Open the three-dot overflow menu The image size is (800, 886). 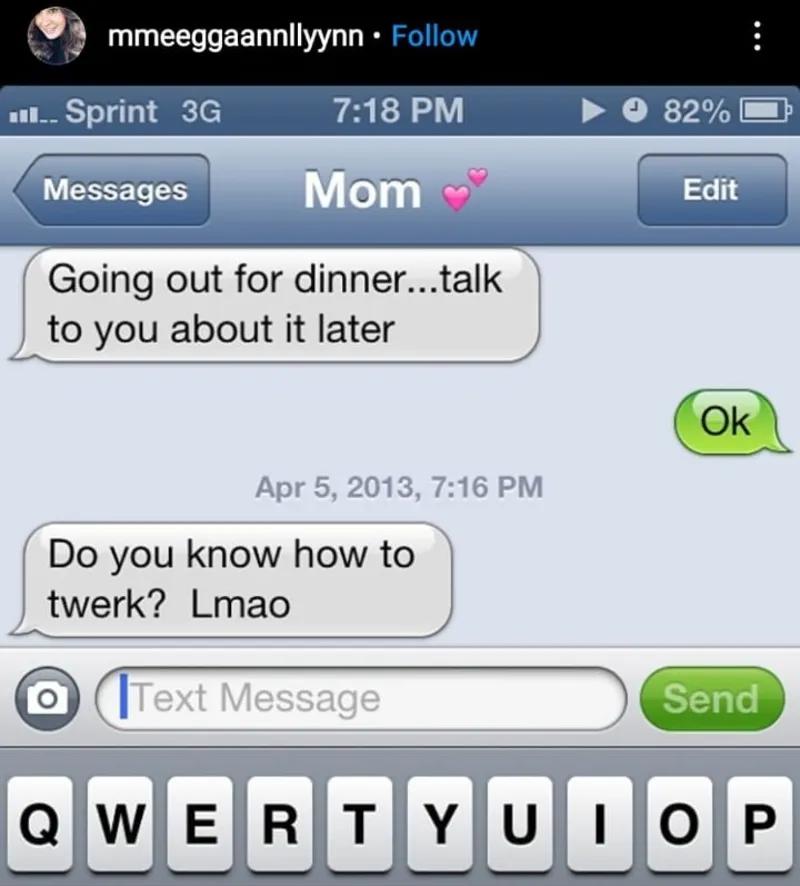756,37
